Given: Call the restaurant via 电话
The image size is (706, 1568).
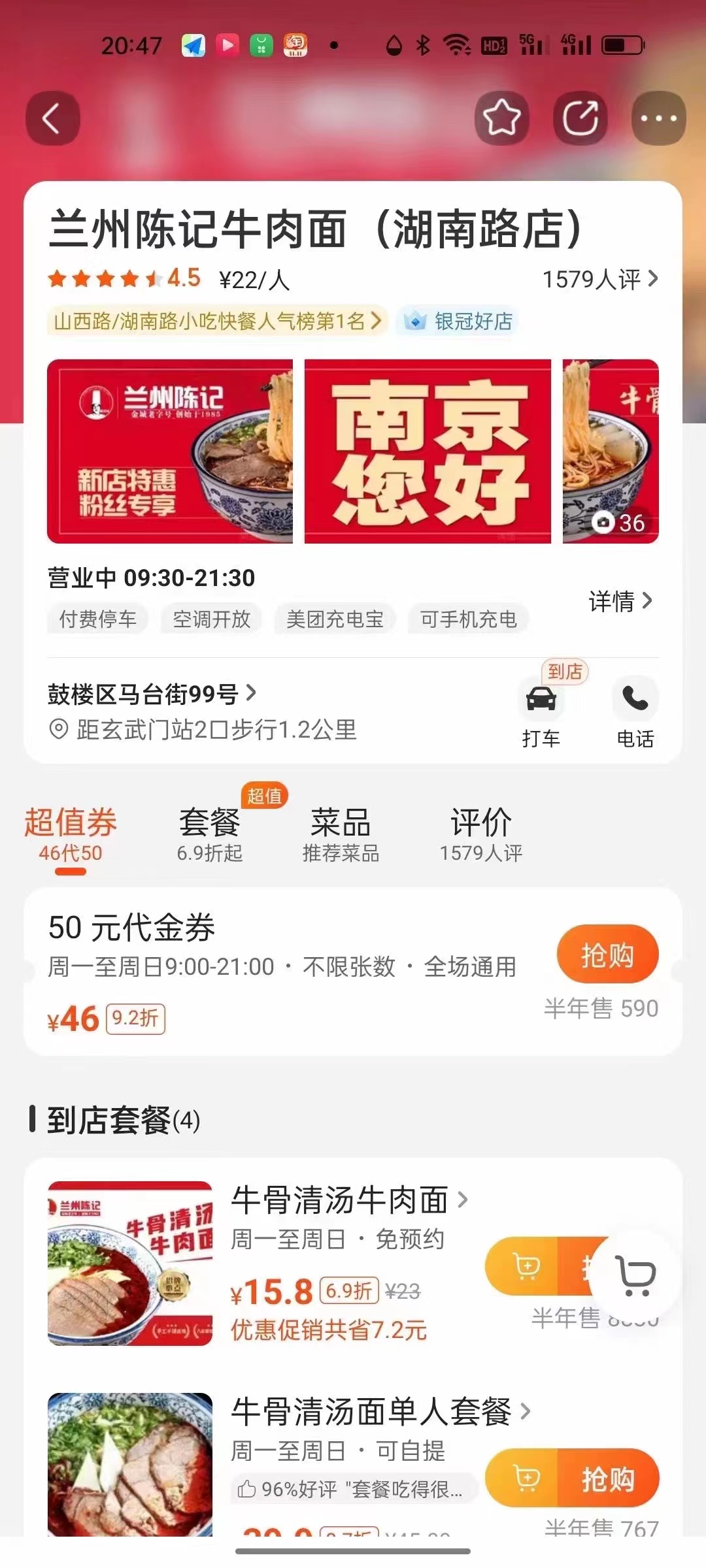Looking at the screenshot, I should point(635,713).
